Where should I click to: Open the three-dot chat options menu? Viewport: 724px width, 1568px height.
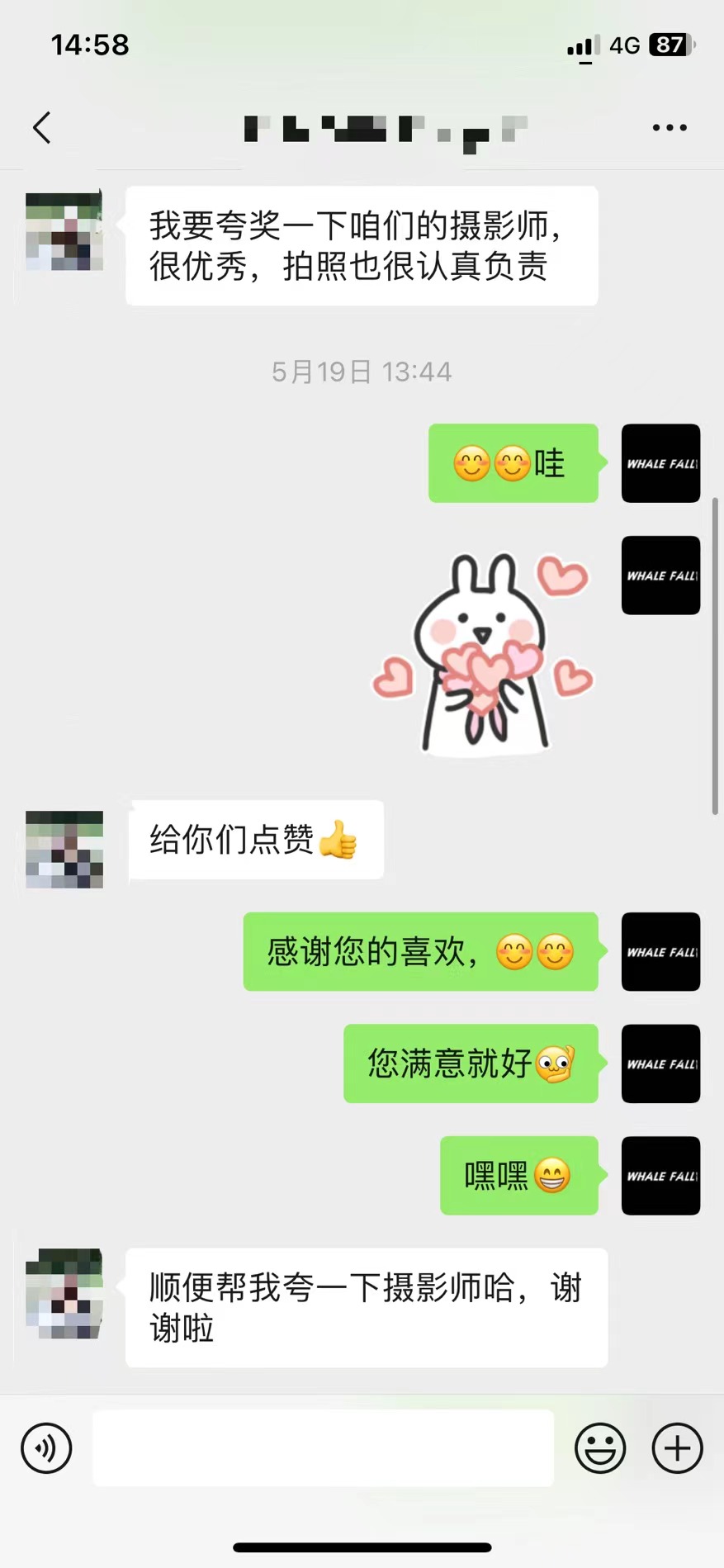[x=670, y=128]
